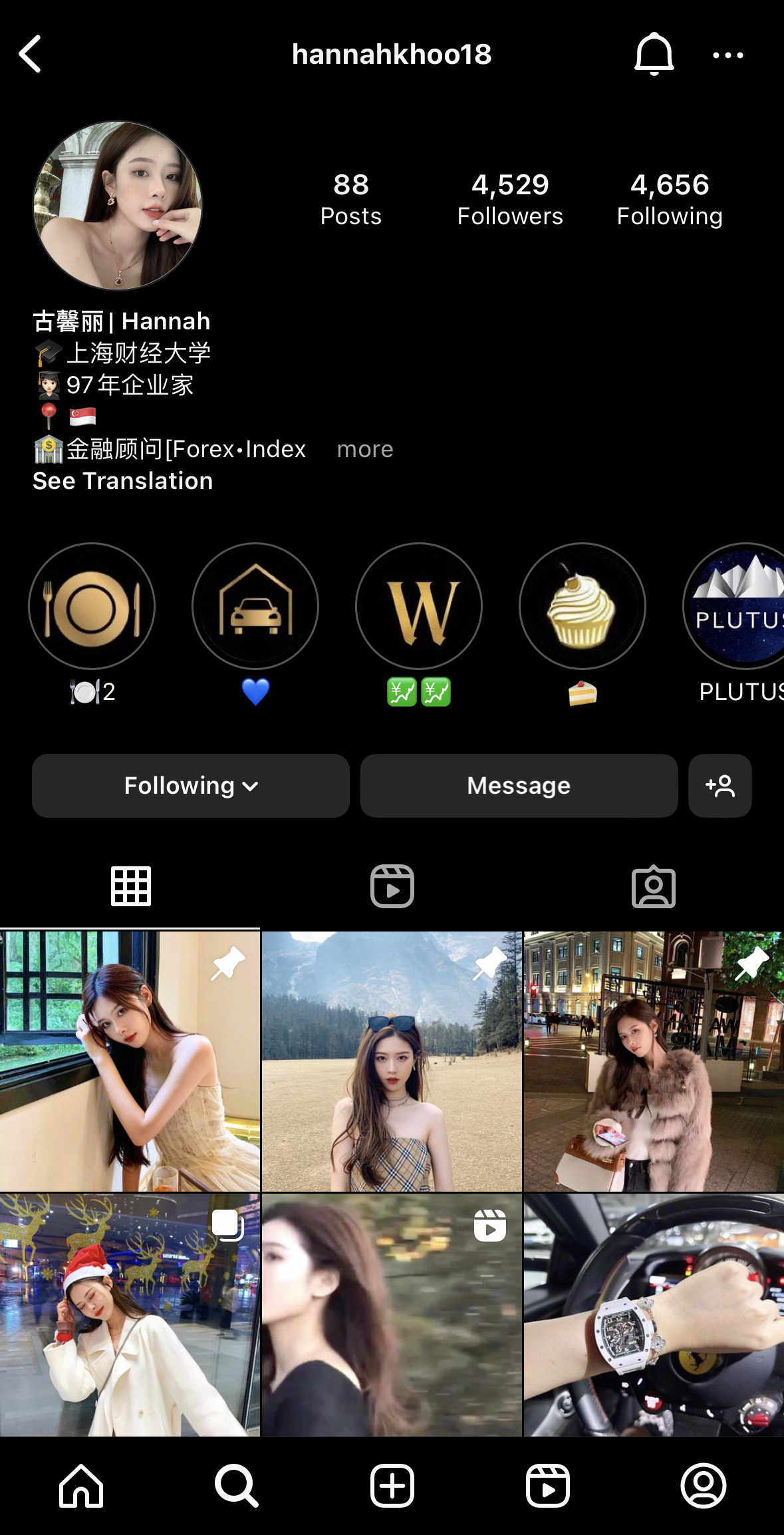View the 4,656 Following list

tap(670, 200)
